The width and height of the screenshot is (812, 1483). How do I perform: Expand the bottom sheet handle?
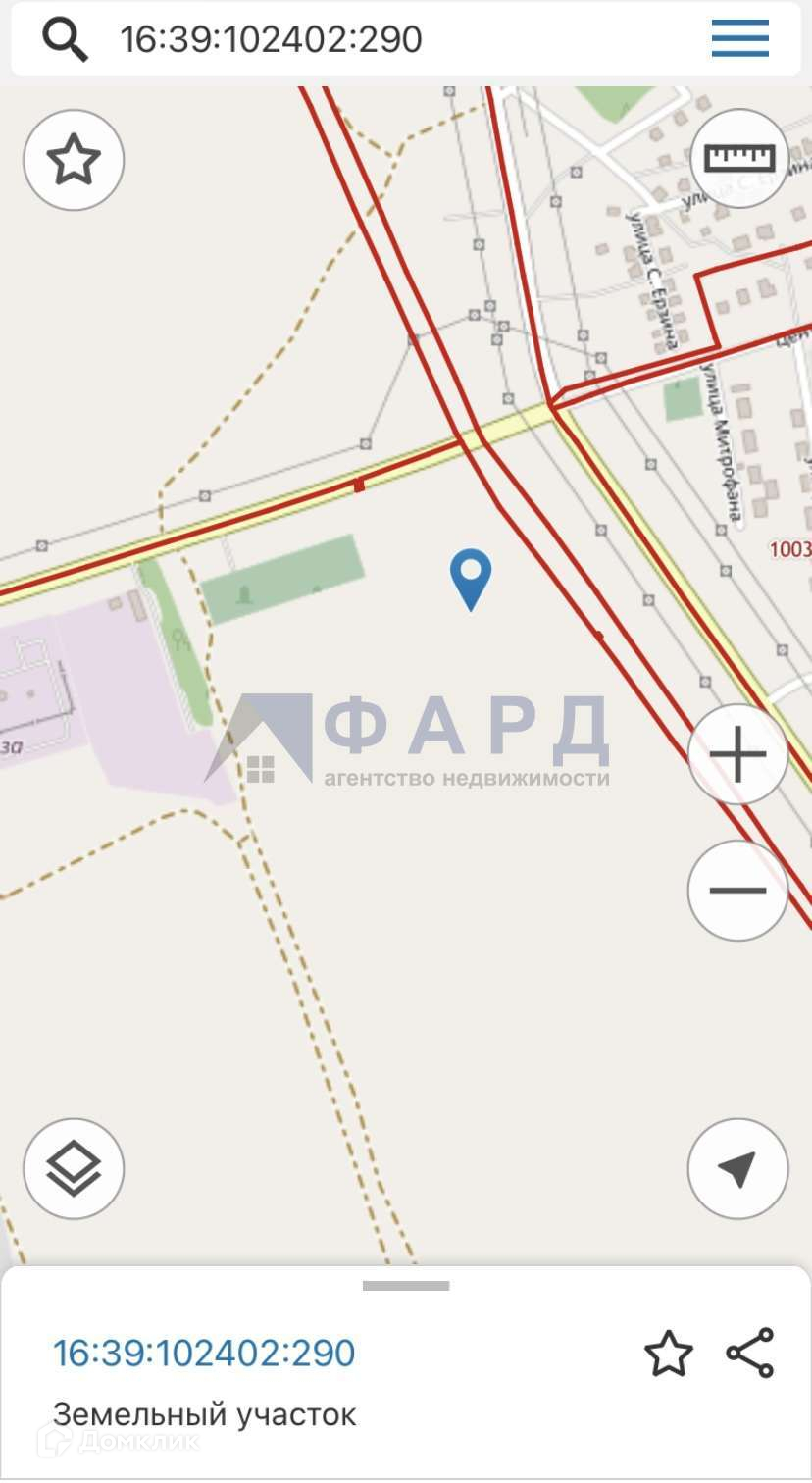click(x=406, y=1285)
